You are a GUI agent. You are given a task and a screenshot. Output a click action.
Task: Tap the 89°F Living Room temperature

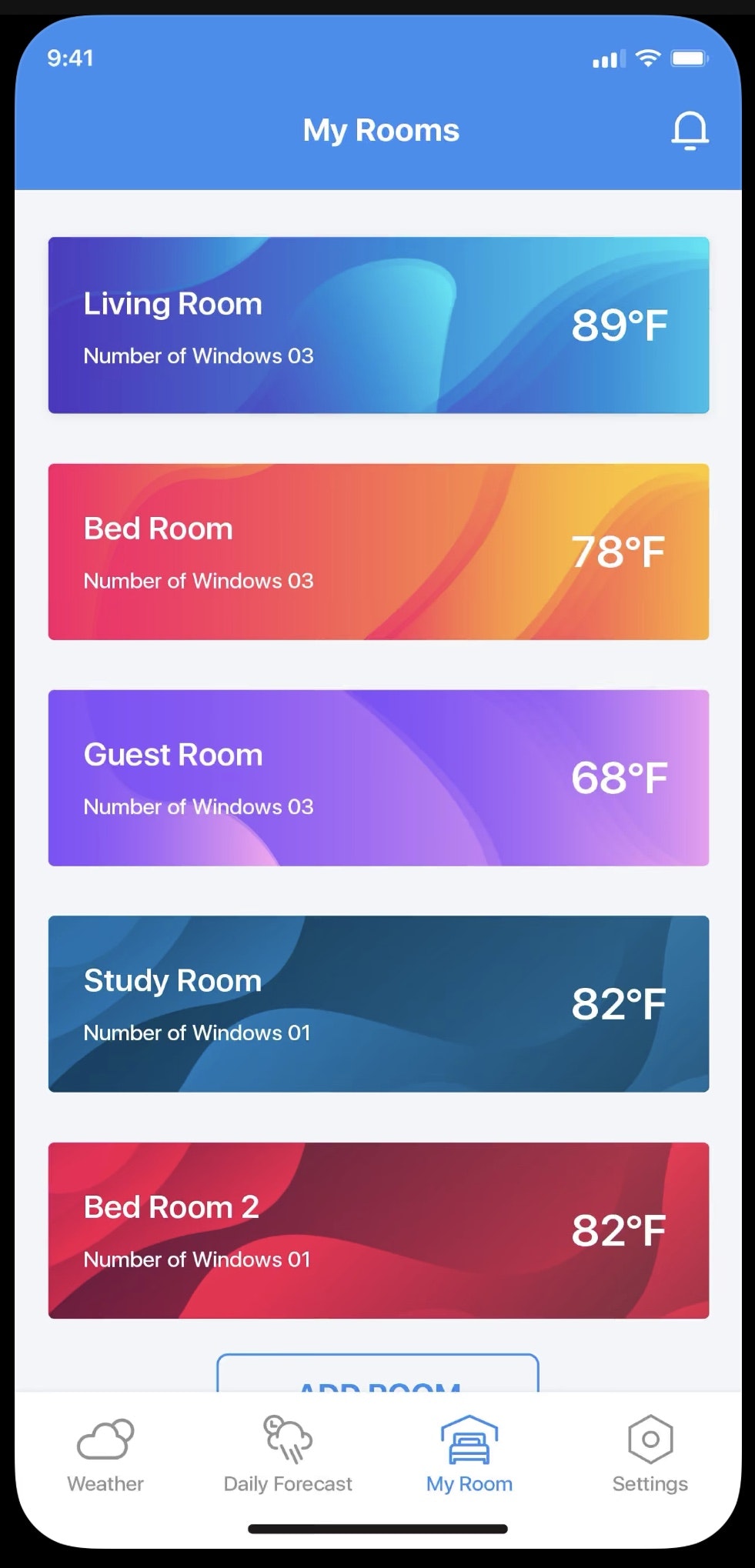[620, 326]
